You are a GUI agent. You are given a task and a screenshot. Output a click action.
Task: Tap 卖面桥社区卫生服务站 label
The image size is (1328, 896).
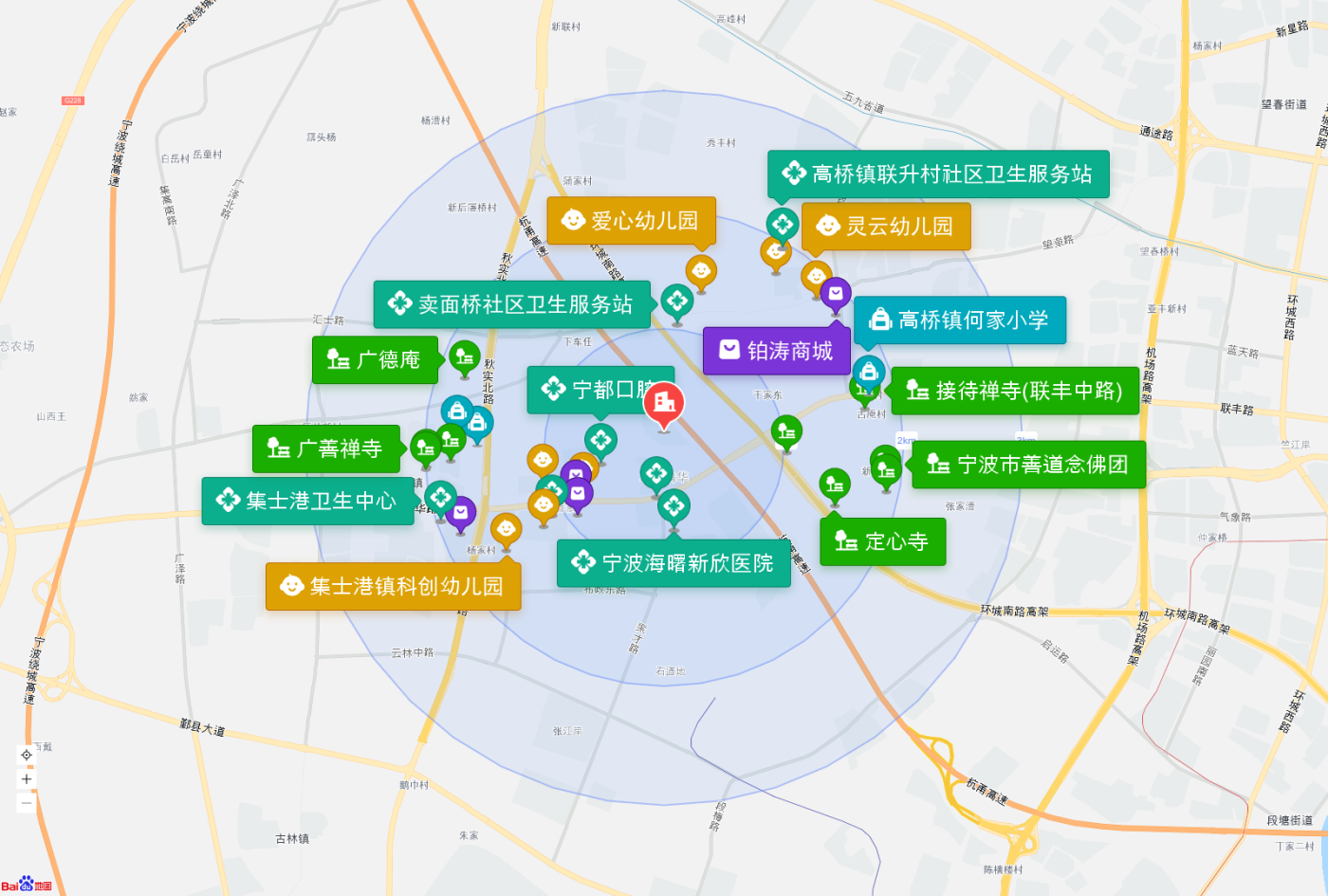(512, 304)
